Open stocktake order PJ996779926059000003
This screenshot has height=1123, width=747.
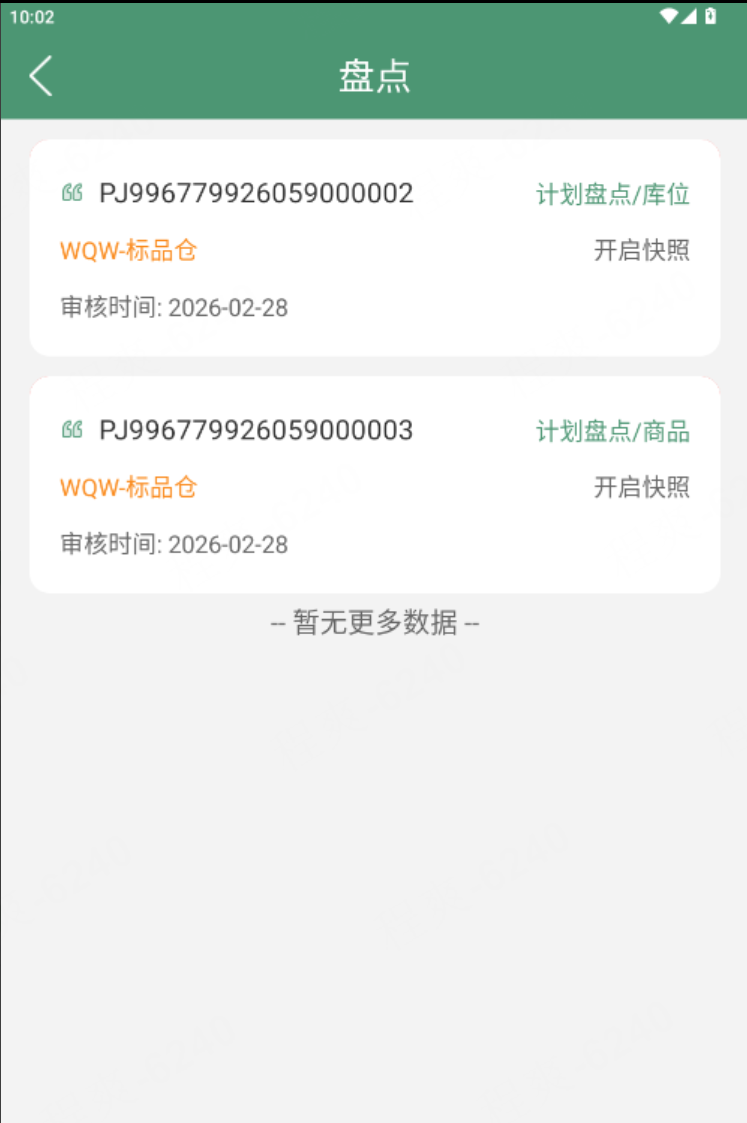374,485
